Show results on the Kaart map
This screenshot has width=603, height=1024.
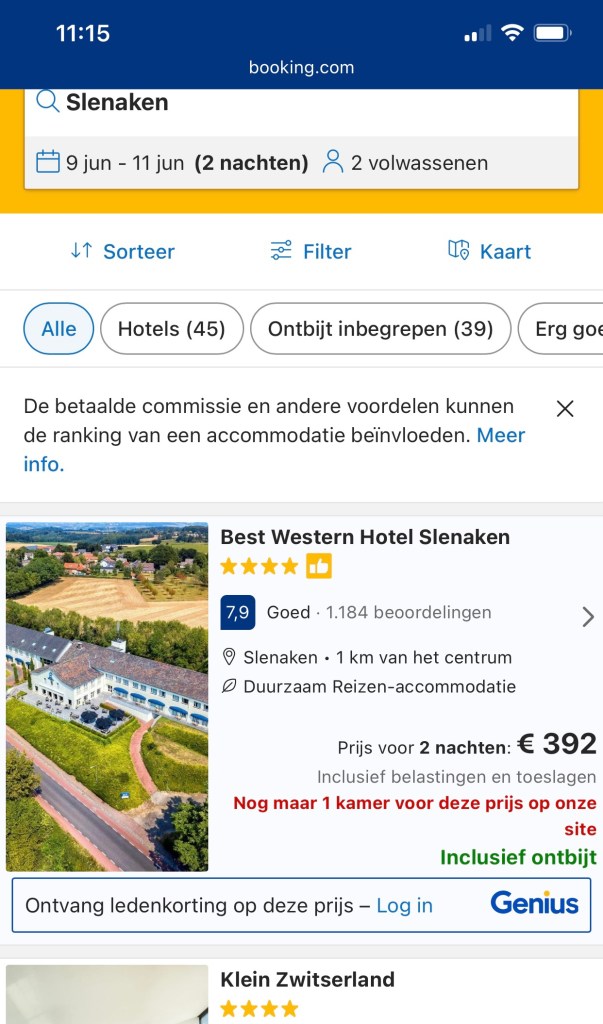pyautogui.click(x=489, y=251)
